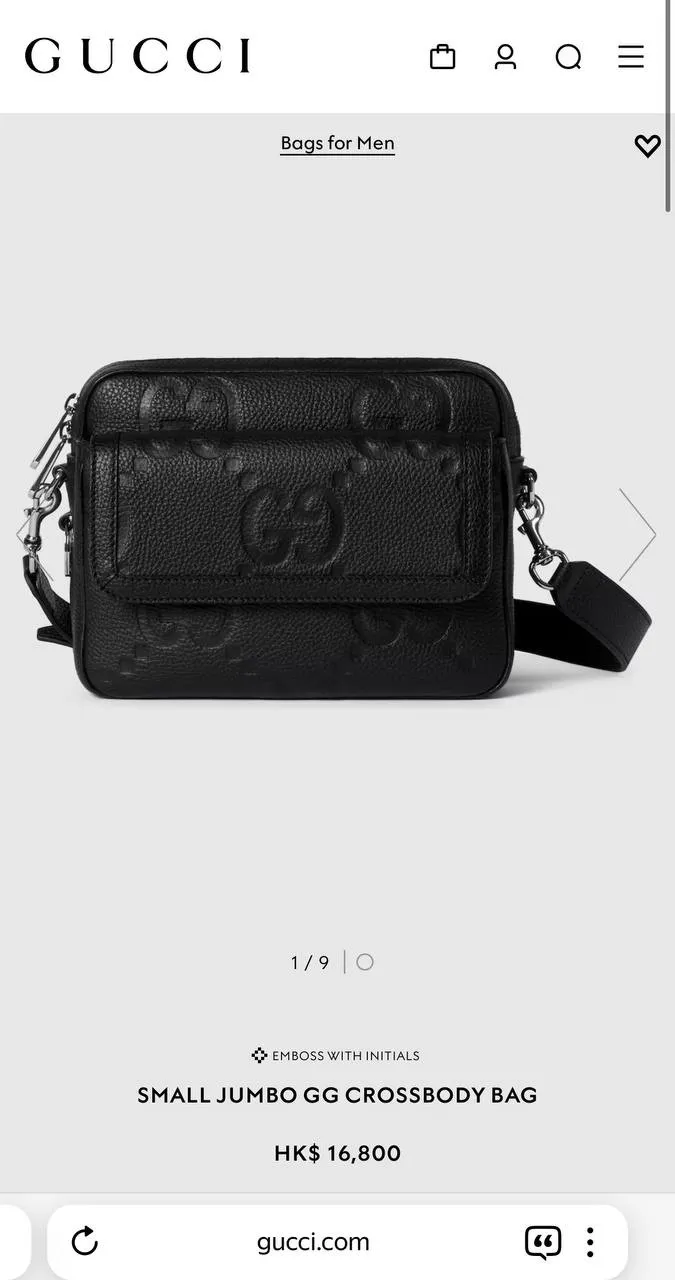Image resolution: width=675 pixels, height=1280 pixels.
Task: Open the shopping bag icon
Action: click(442, 57)
